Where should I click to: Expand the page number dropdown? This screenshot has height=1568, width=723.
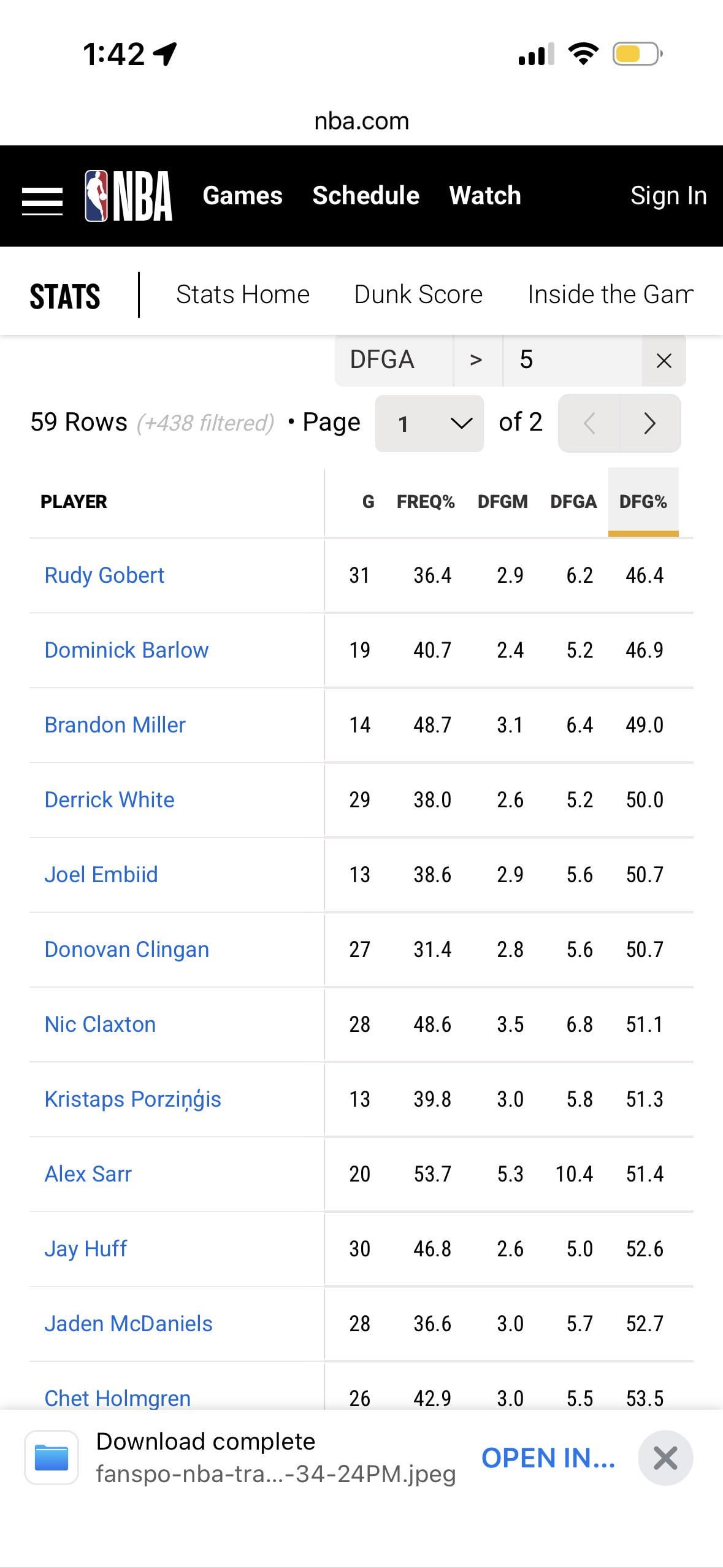click(x=429, y=423)
